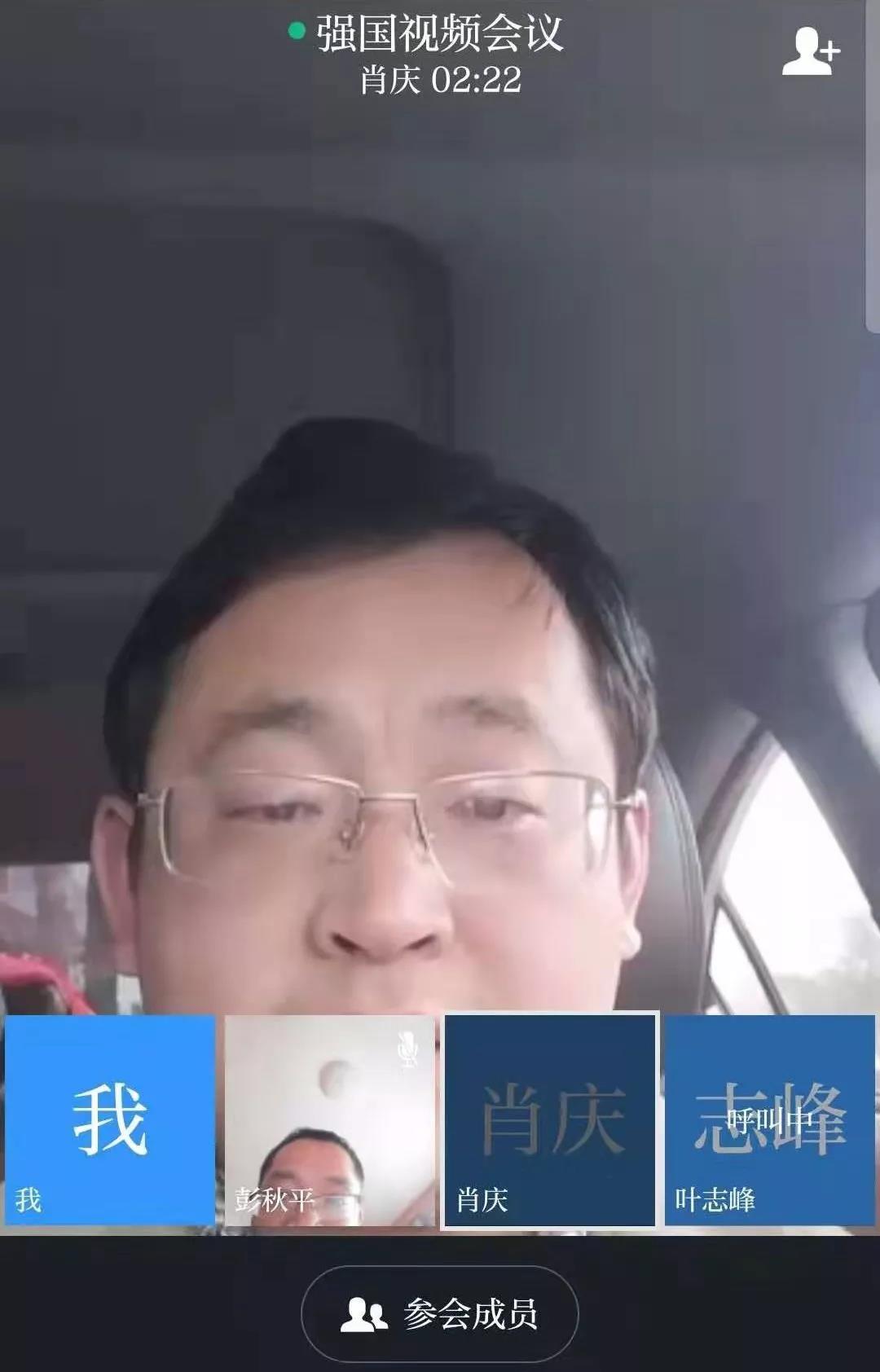This screenshot has height=1372, width=880.
Task: Tap the 叶志峰 calling tile
Action: [770, 1120]
